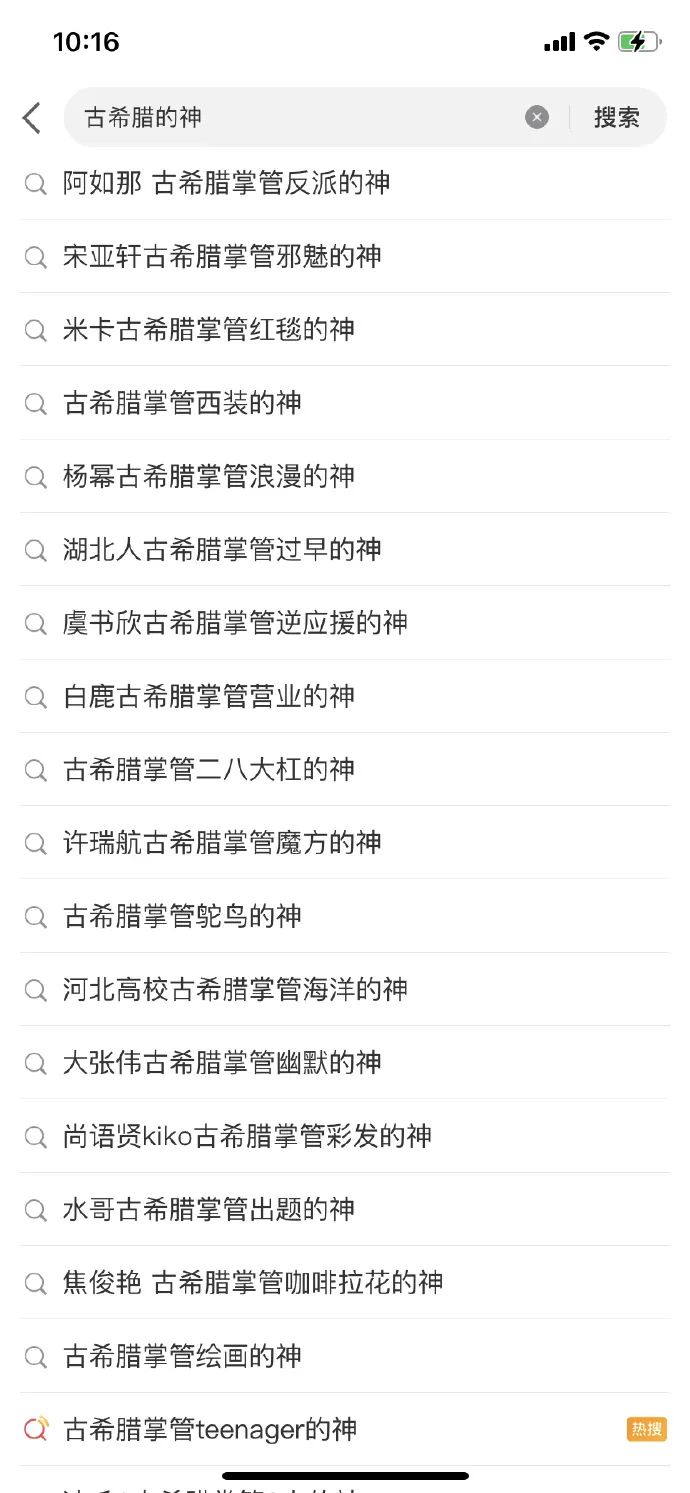Tap suggestion 河北高校古希腊掌管海洋的神

click(345, 990)
